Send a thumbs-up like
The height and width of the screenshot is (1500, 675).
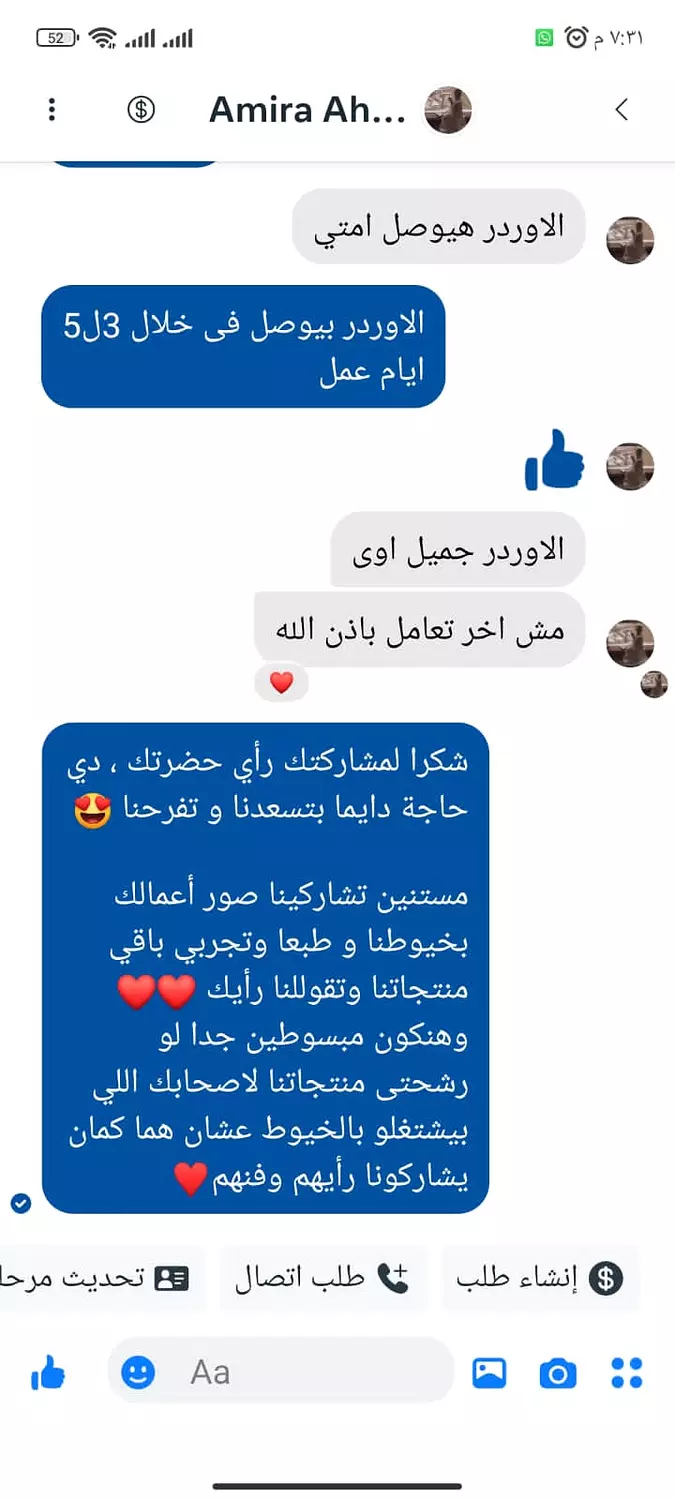pyautogui.click(x=48, y=1373)
